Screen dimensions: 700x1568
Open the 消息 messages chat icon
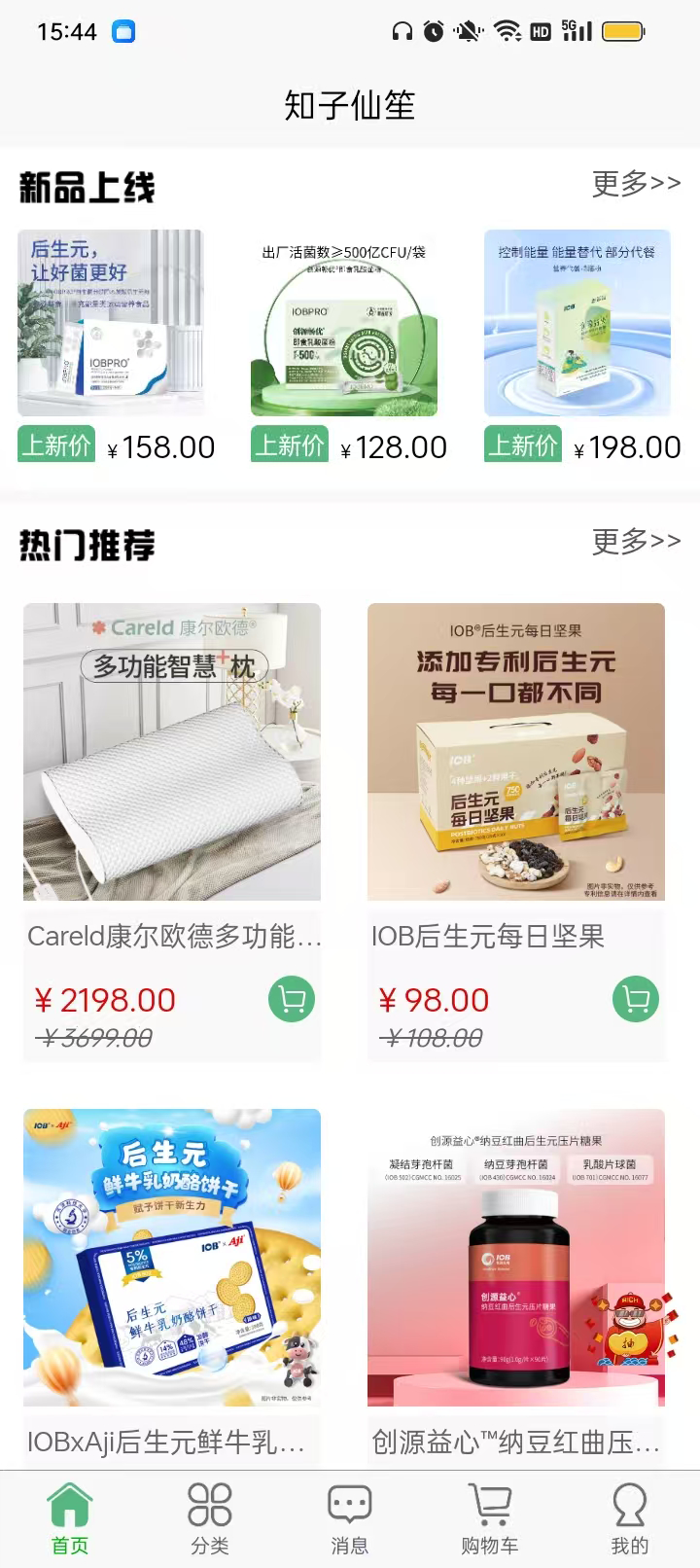[x=348, y=1506]
